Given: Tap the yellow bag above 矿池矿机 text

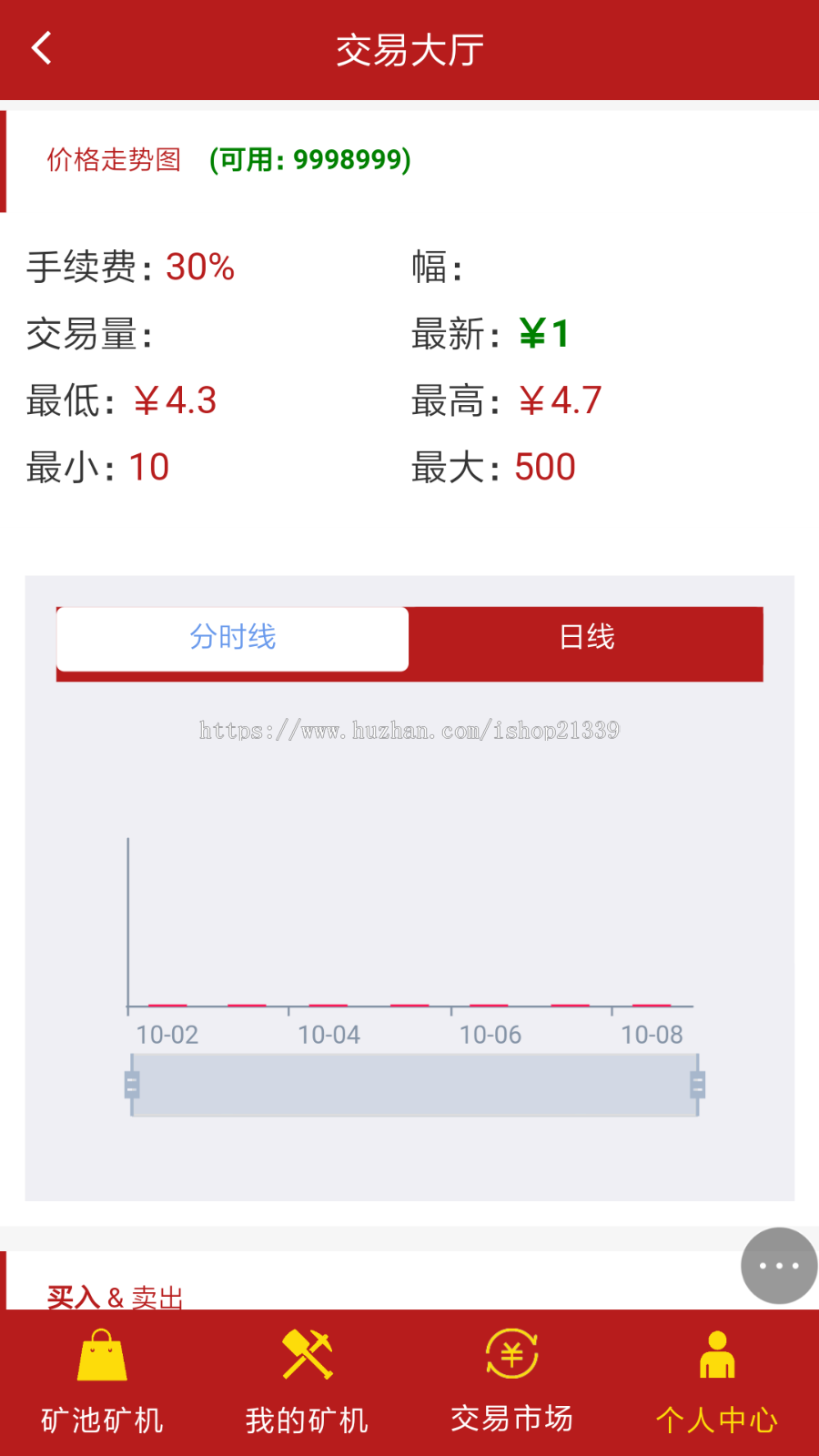Looking at the screenshot, I should [100, 1356].
